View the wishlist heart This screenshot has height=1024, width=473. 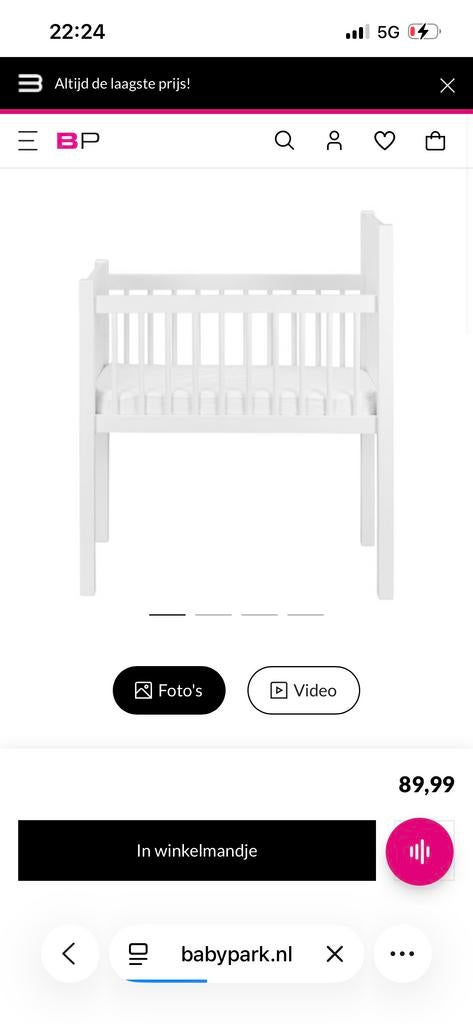[385, 140]
